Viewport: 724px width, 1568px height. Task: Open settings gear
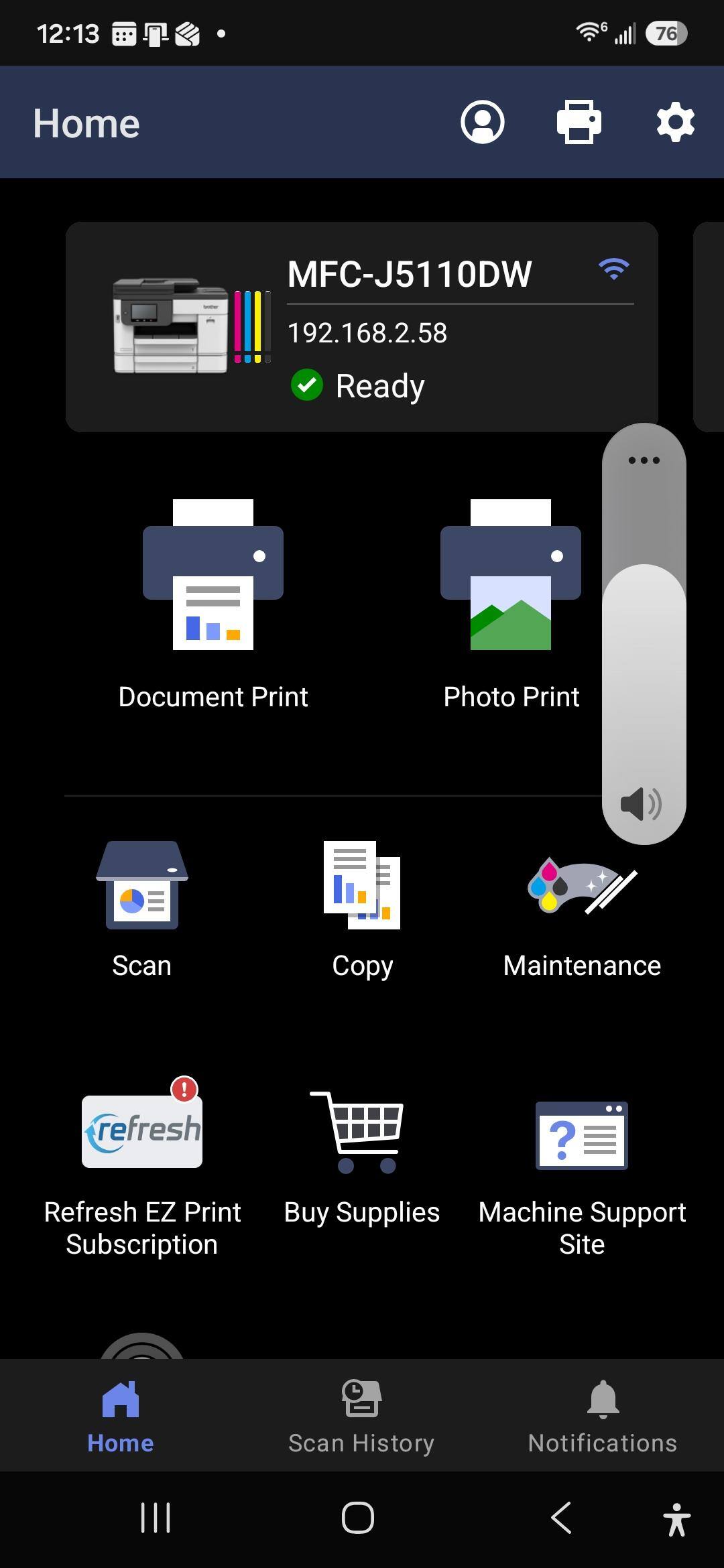pyautogui.click(x=675, y=122)
